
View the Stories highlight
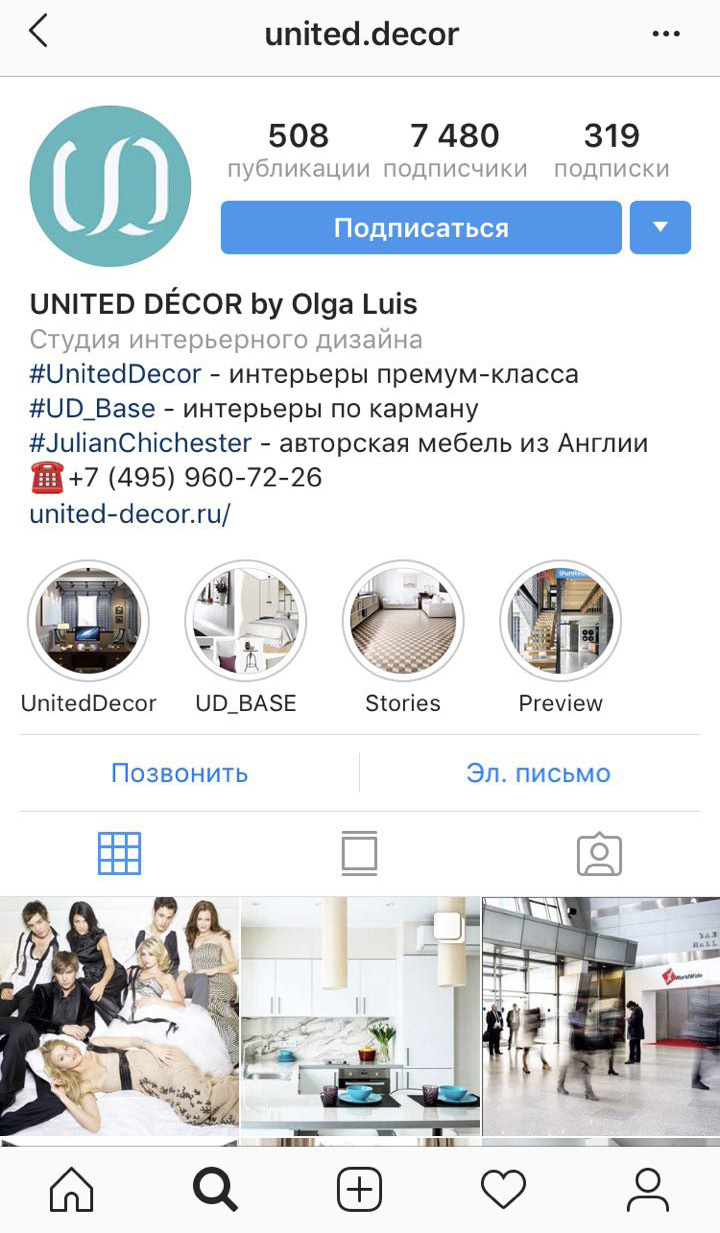(403, 620)
